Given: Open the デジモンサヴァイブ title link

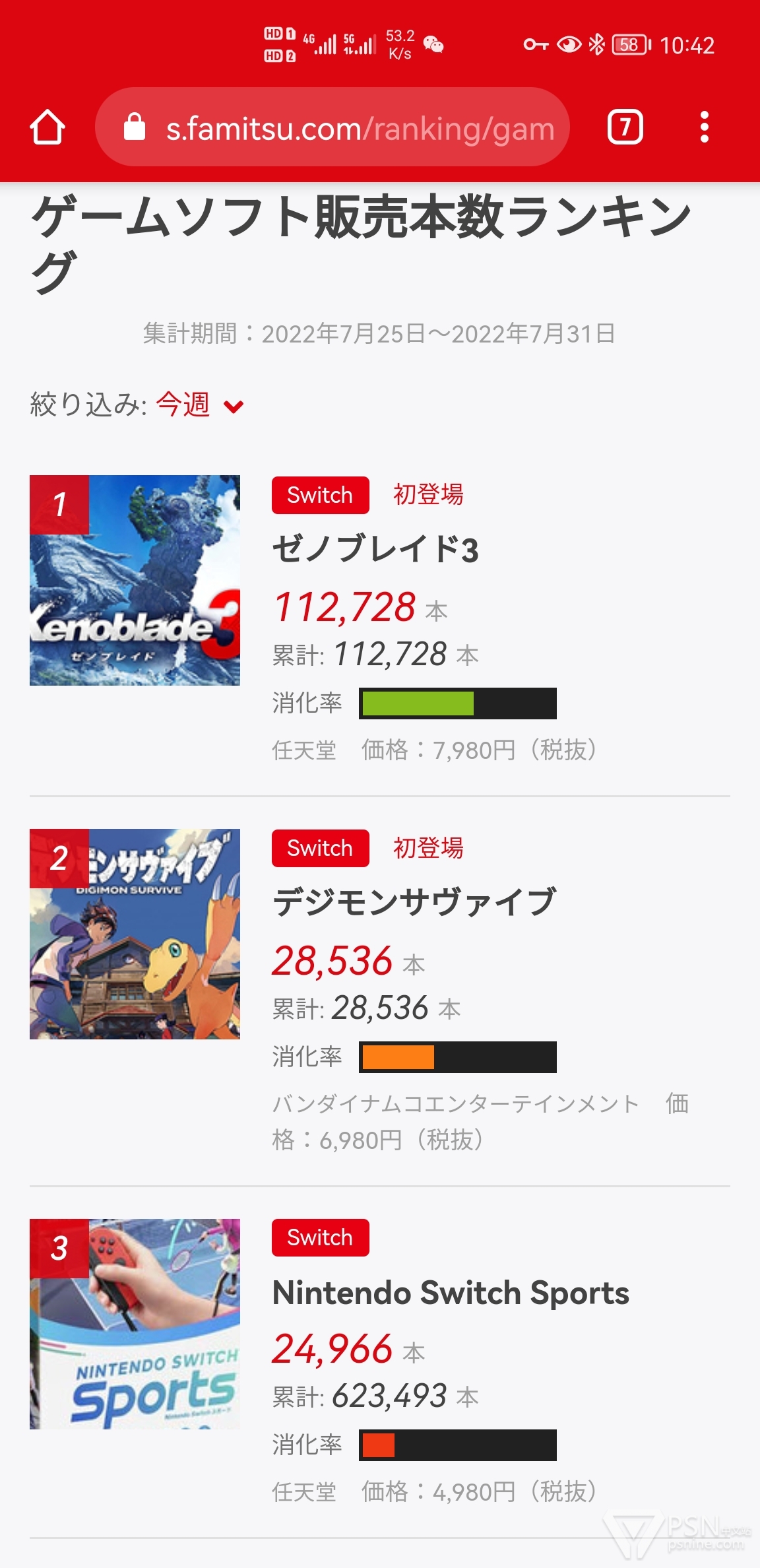Looking at the screenshot, I should click(x=414, y=902).
